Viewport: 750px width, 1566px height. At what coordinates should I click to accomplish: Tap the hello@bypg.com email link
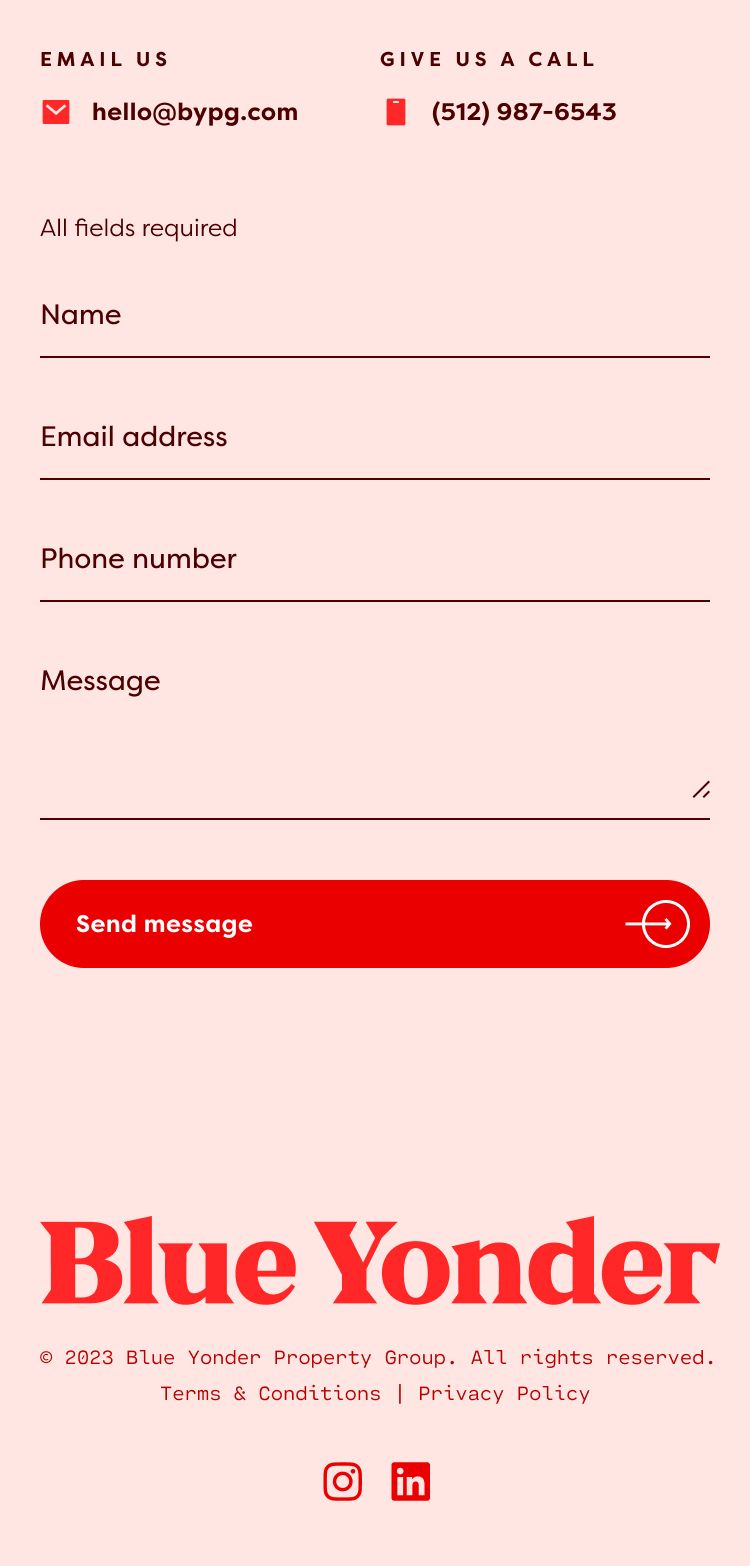195,112
